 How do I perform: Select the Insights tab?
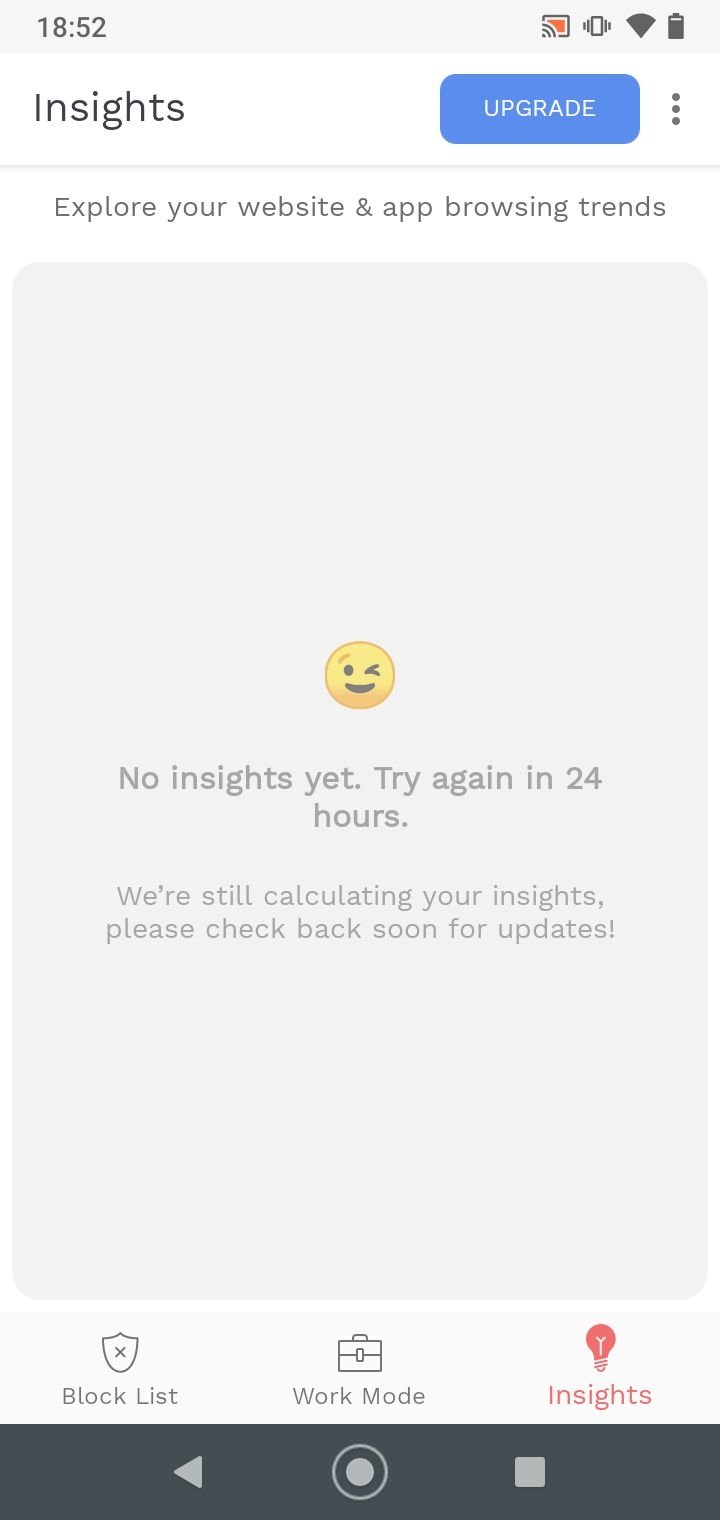(599, 1368)
